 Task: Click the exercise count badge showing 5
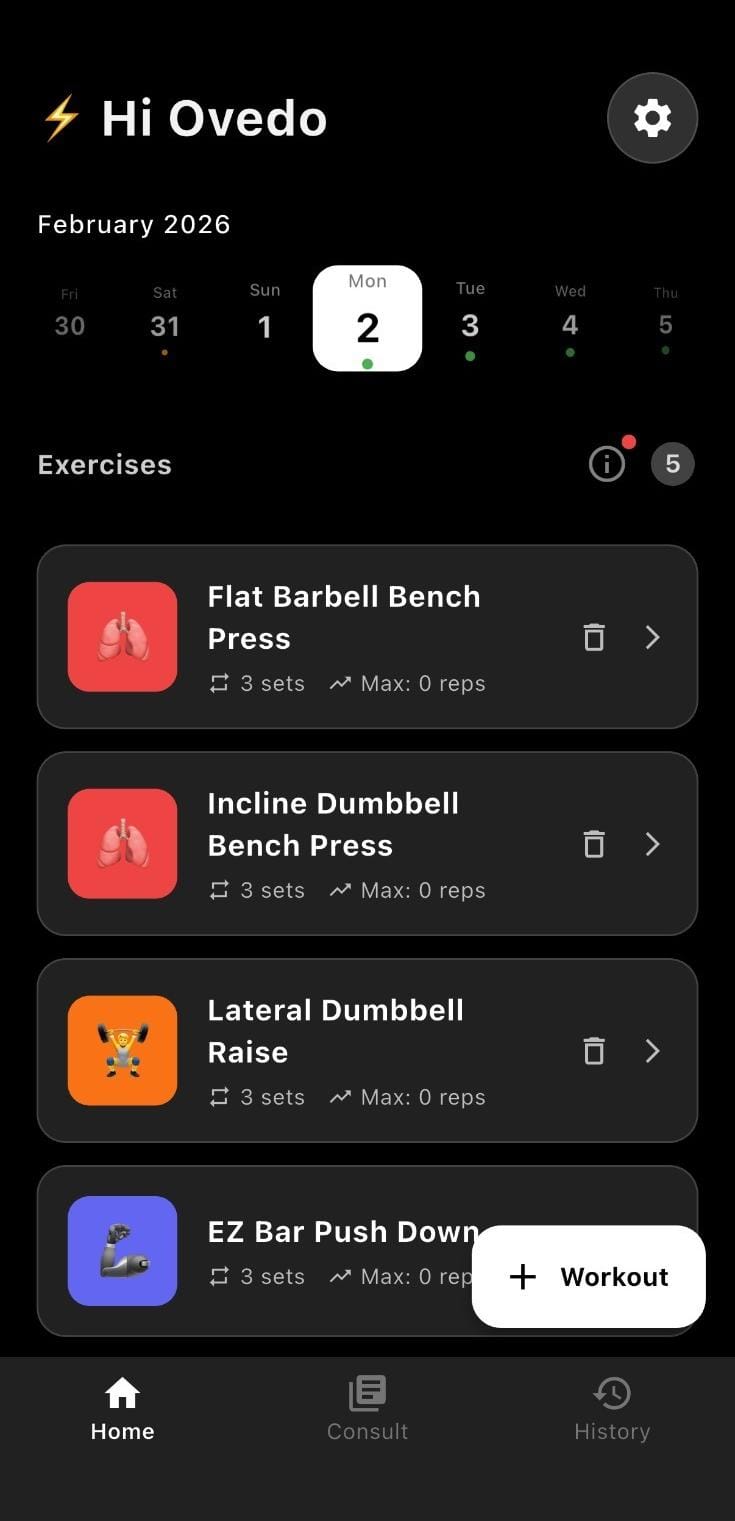tap(672, 464)
